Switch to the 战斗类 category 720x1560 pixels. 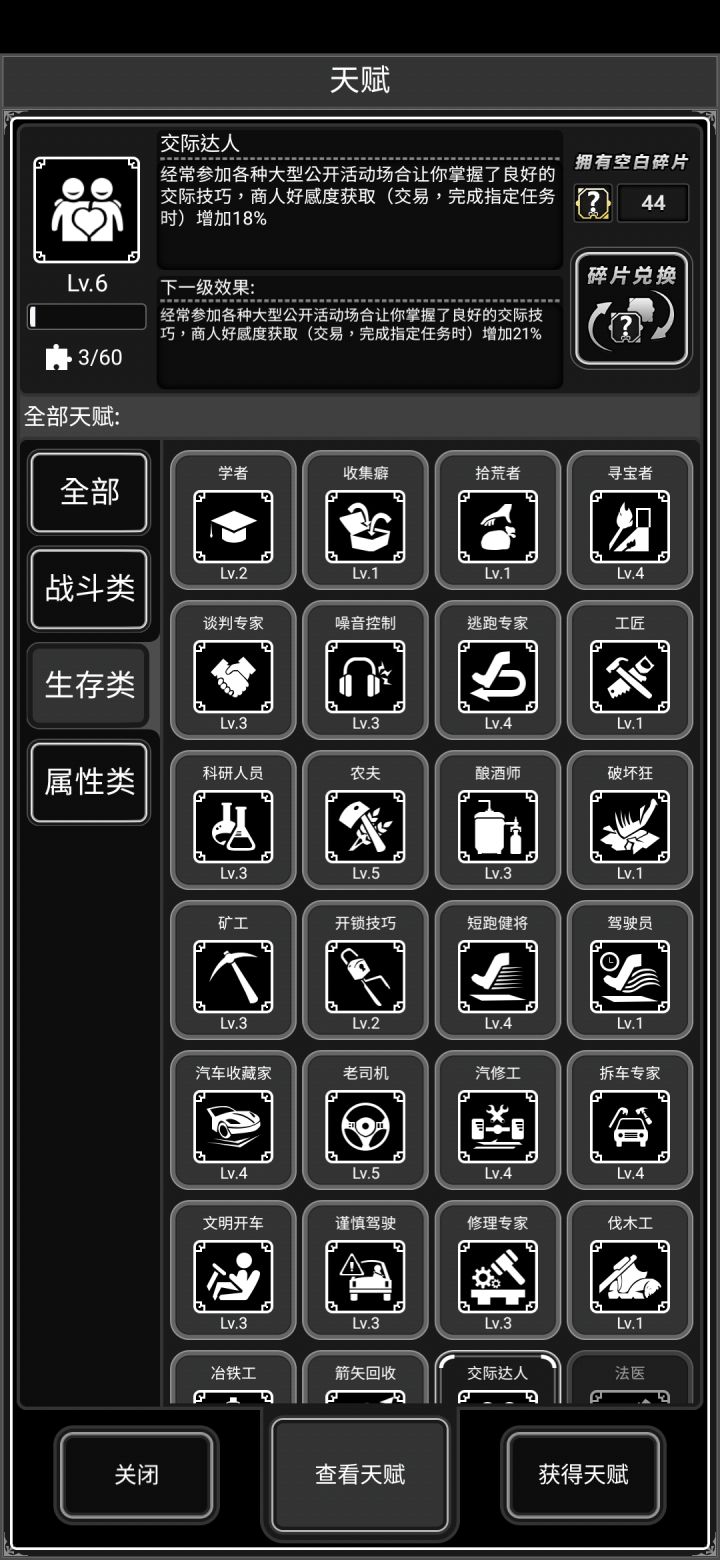click(89, 590)
